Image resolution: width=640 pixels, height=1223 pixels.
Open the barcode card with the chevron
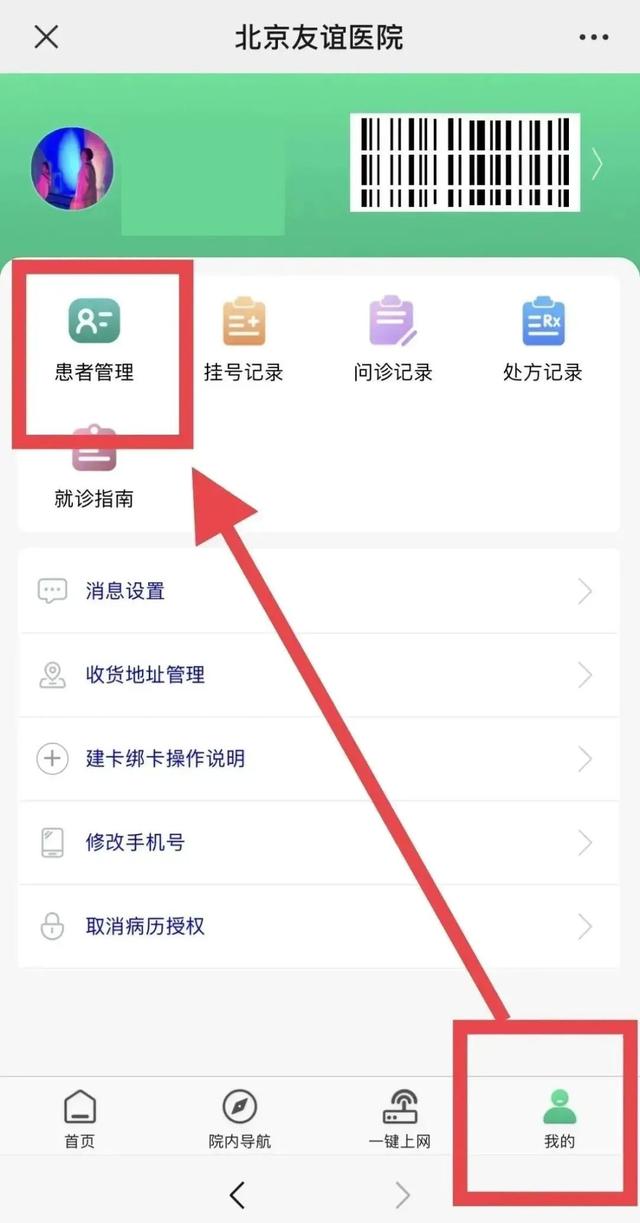pos(597,163)
